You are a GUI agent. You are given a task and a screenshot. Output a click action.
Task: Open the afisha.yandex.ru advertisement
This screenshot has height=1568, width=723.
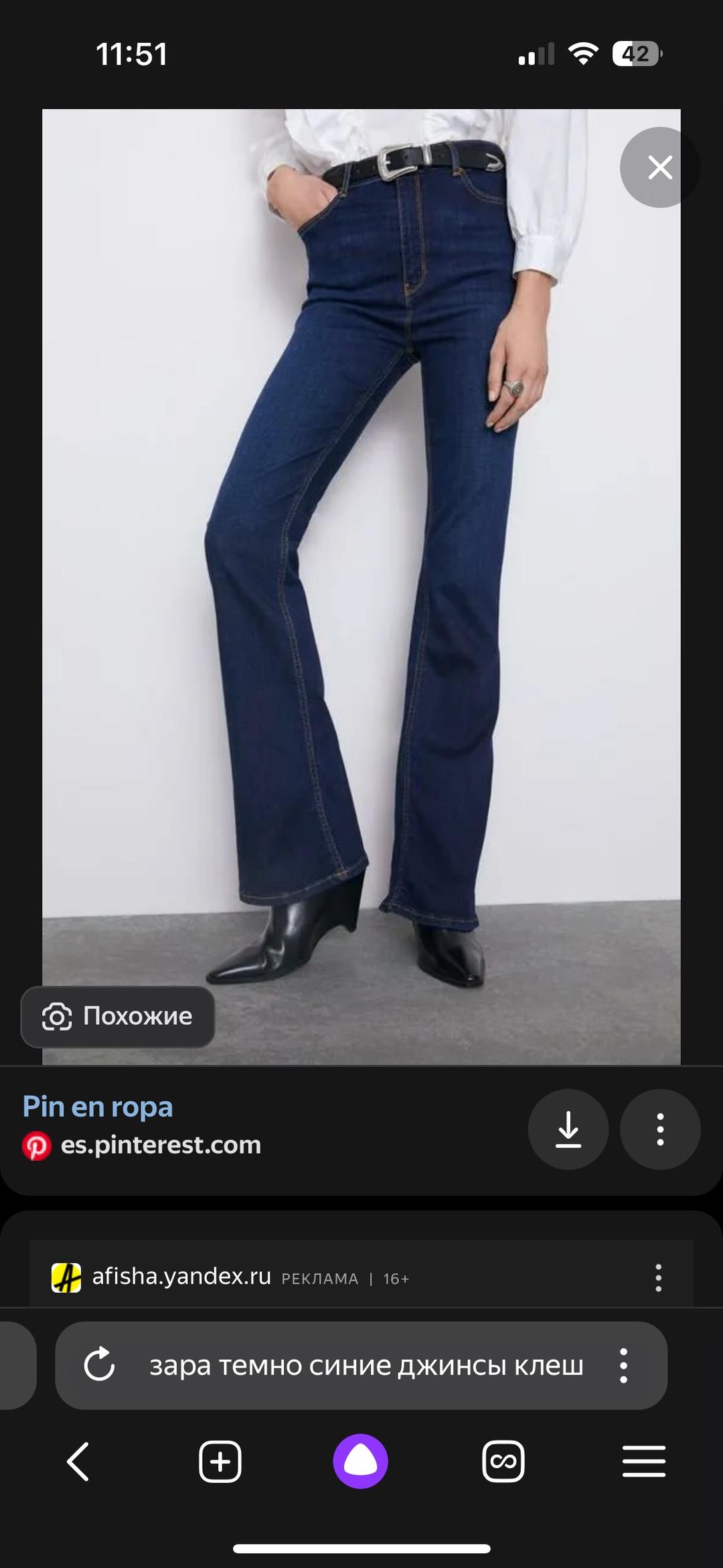click(181, 1277)
